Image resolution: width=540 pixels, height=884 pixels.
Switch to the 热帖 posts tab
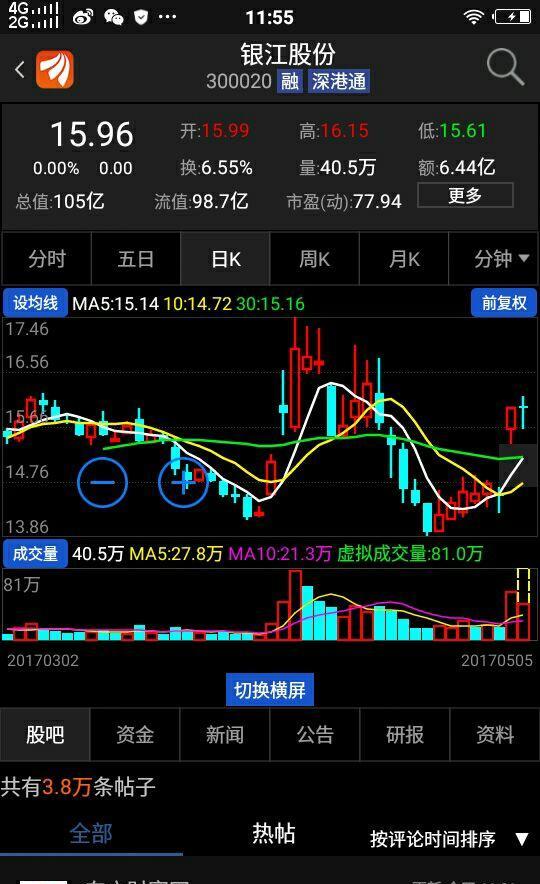(x=273, y=833)
